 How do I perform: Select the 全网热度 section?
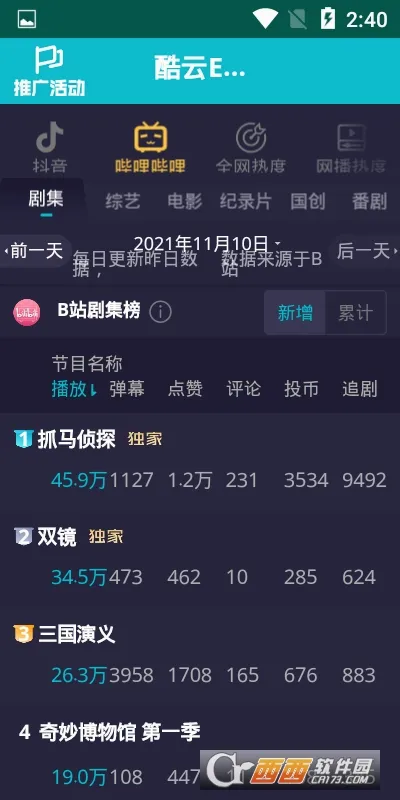[251, 148]
